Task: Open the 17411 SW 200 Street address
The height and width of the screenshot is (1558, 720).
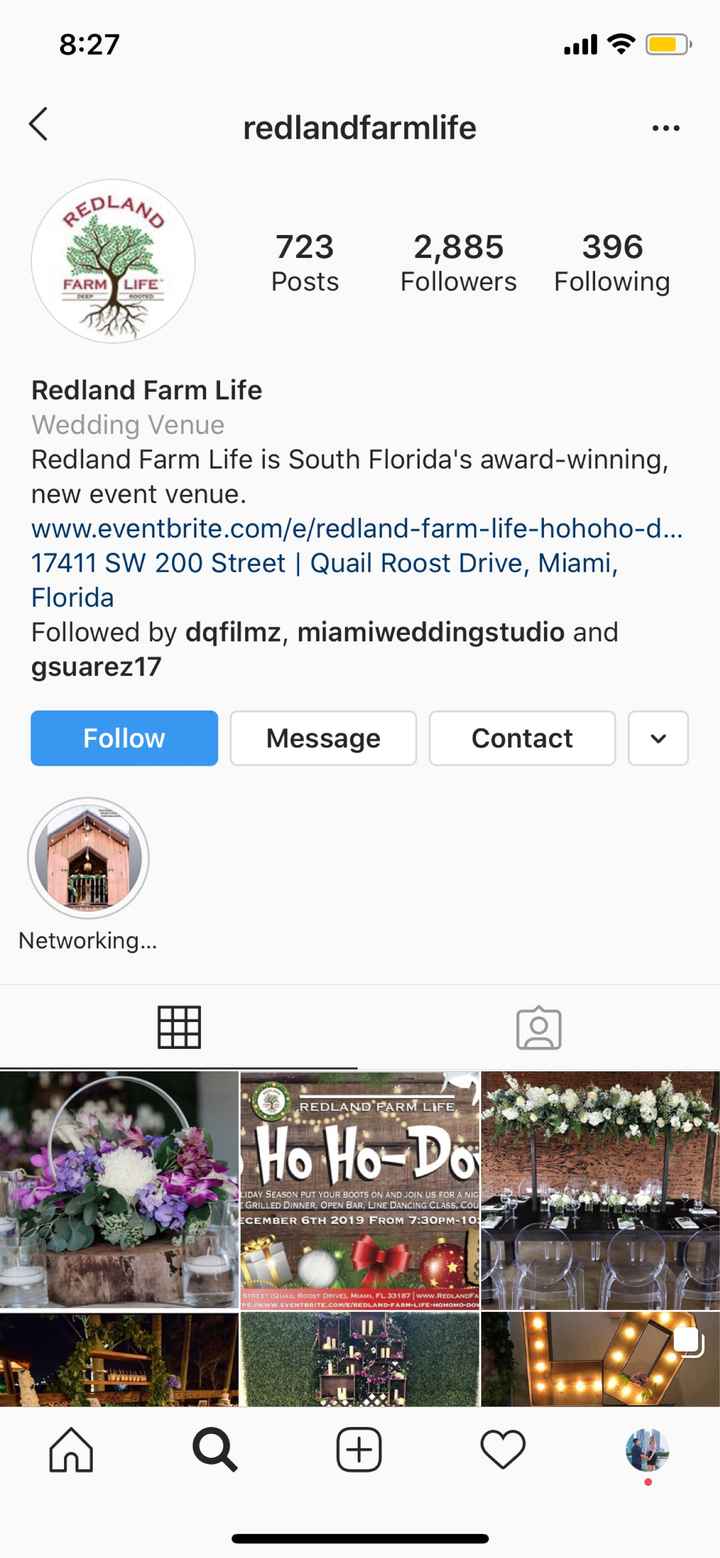Action: pos(324,564)
